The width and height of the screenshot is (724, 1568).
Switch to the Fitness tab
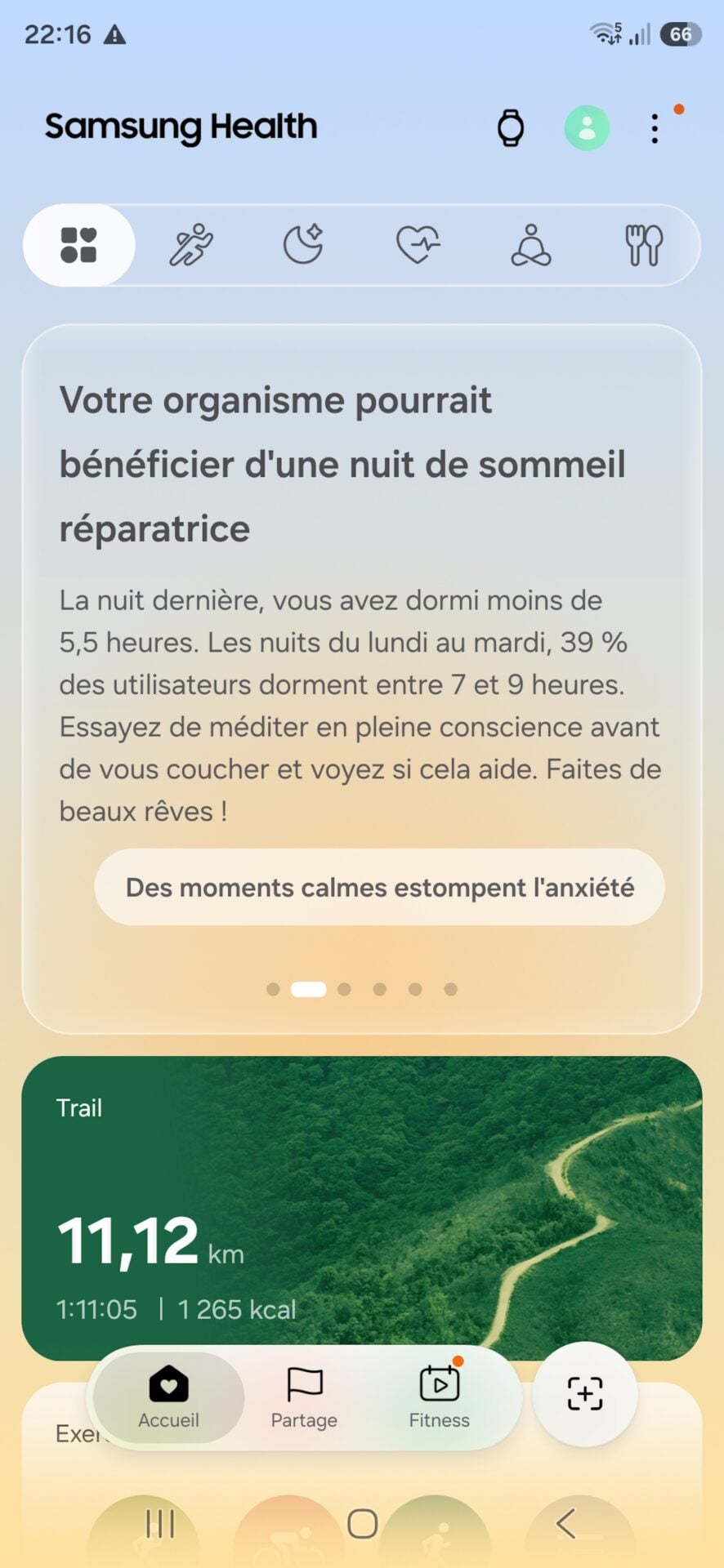440,1397
